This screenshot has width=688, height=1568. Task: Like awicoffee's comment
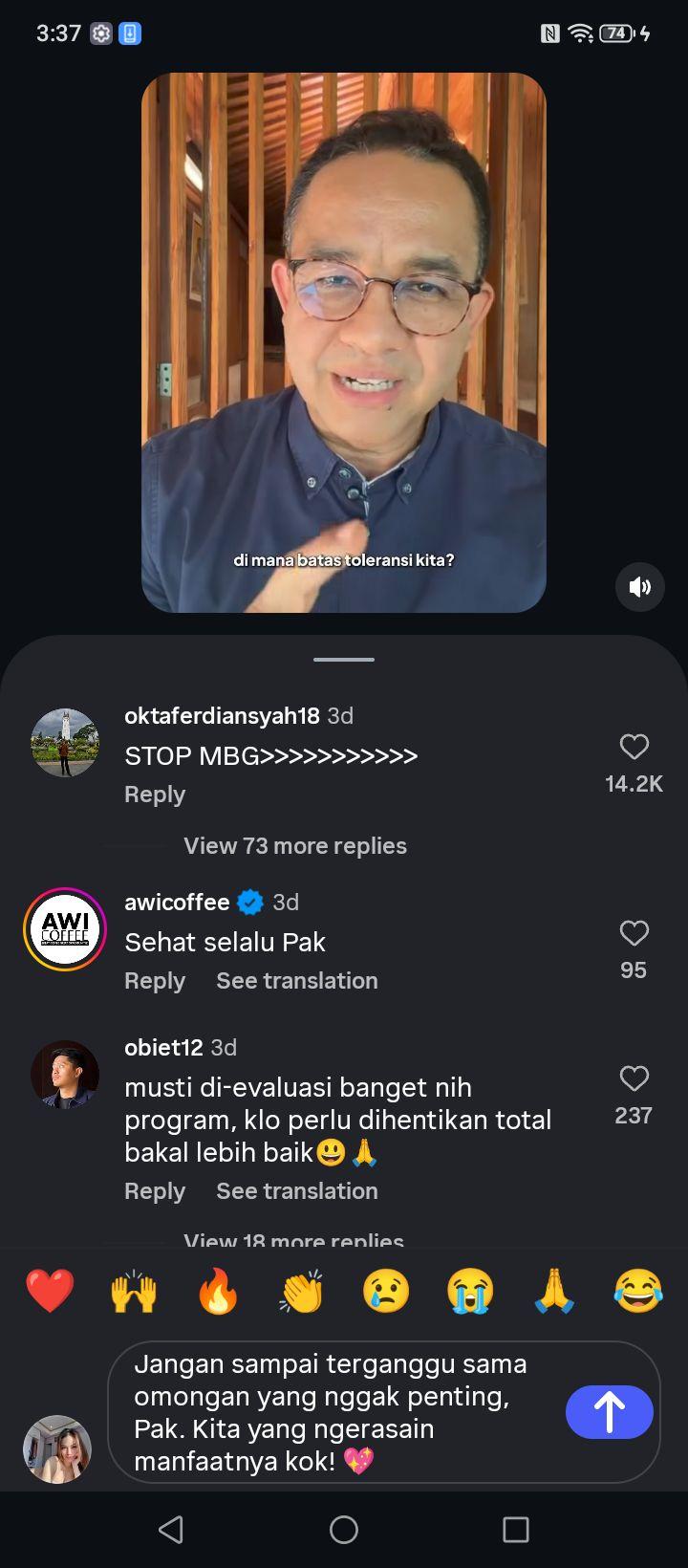tap(634, 933)
